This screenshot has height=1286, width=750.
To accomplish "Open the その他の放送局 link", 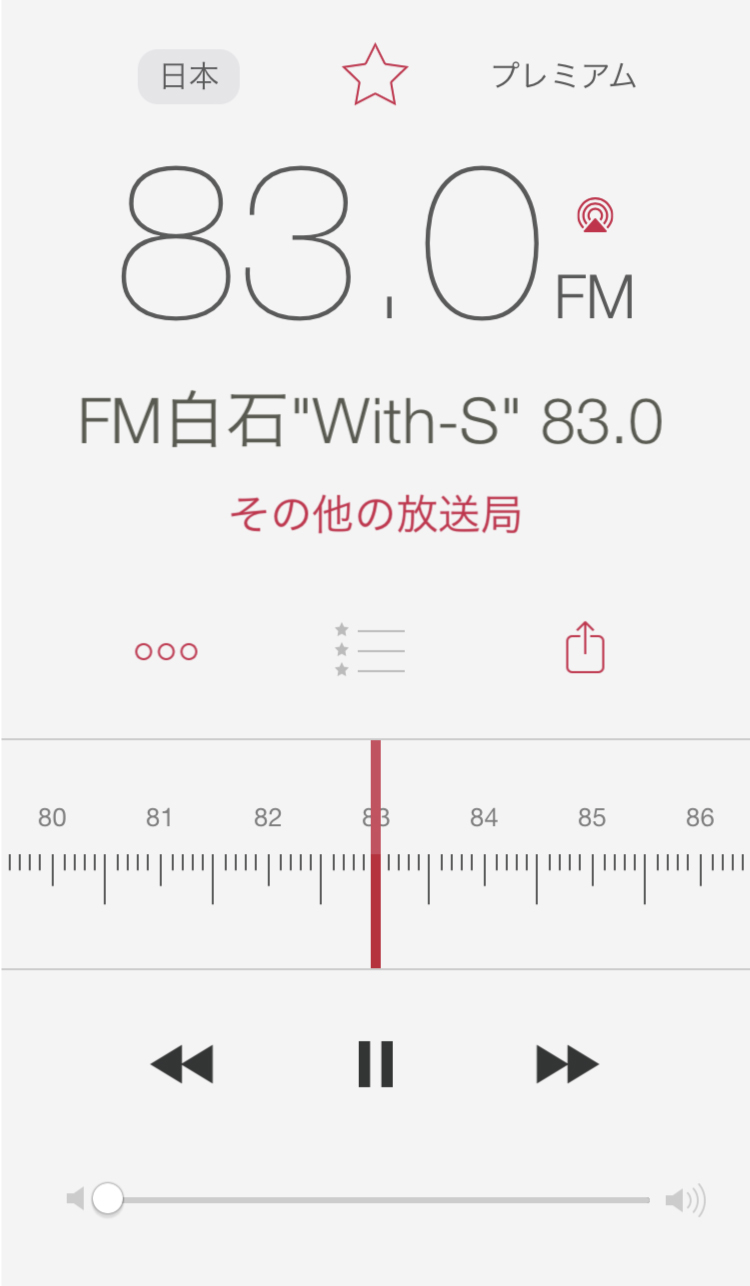I will click(x=375, y=515).
